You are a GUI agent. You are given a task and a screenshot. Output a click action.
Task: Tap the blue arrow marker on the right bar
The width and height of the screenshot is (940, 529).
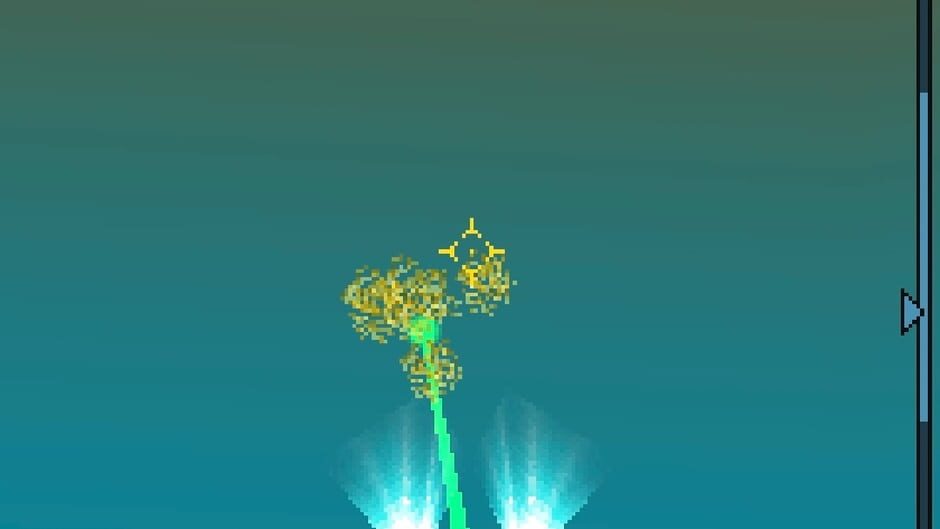(x=911, y=312)
